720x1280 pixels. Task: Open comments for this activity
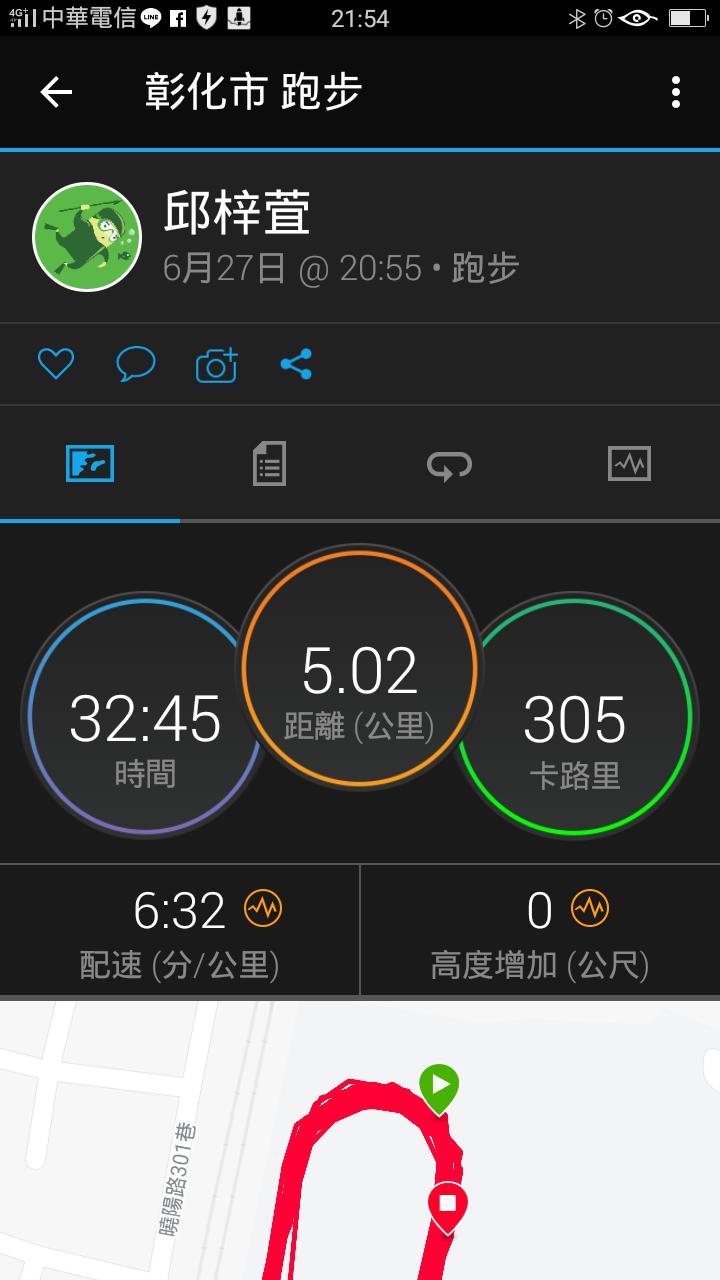click(136, 364)
